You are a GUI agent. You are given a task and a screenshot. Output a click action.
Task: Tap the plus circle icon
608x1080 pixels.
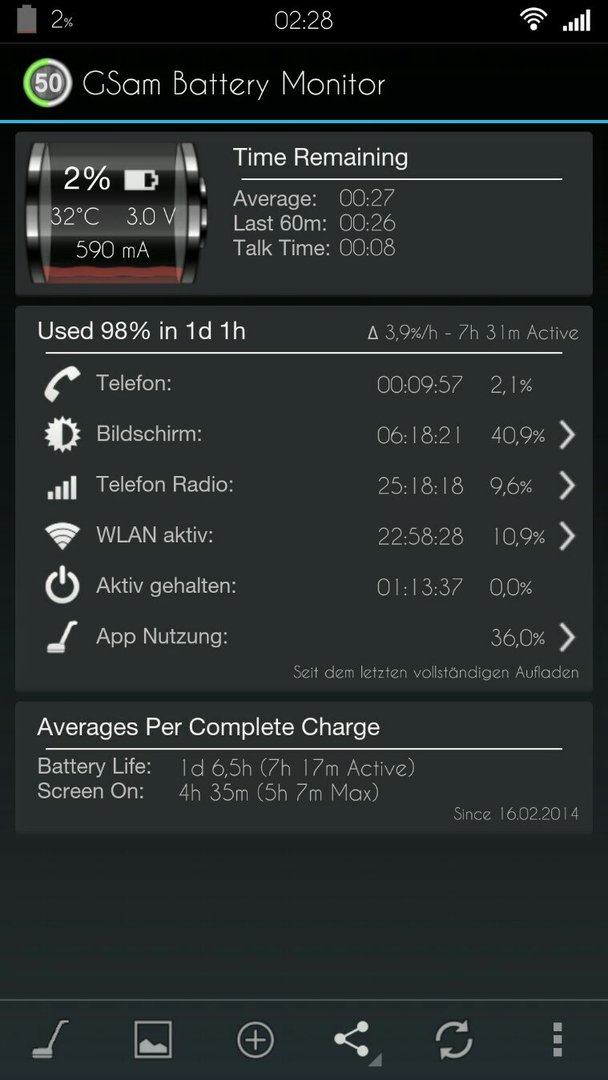tap(255, 1040)
